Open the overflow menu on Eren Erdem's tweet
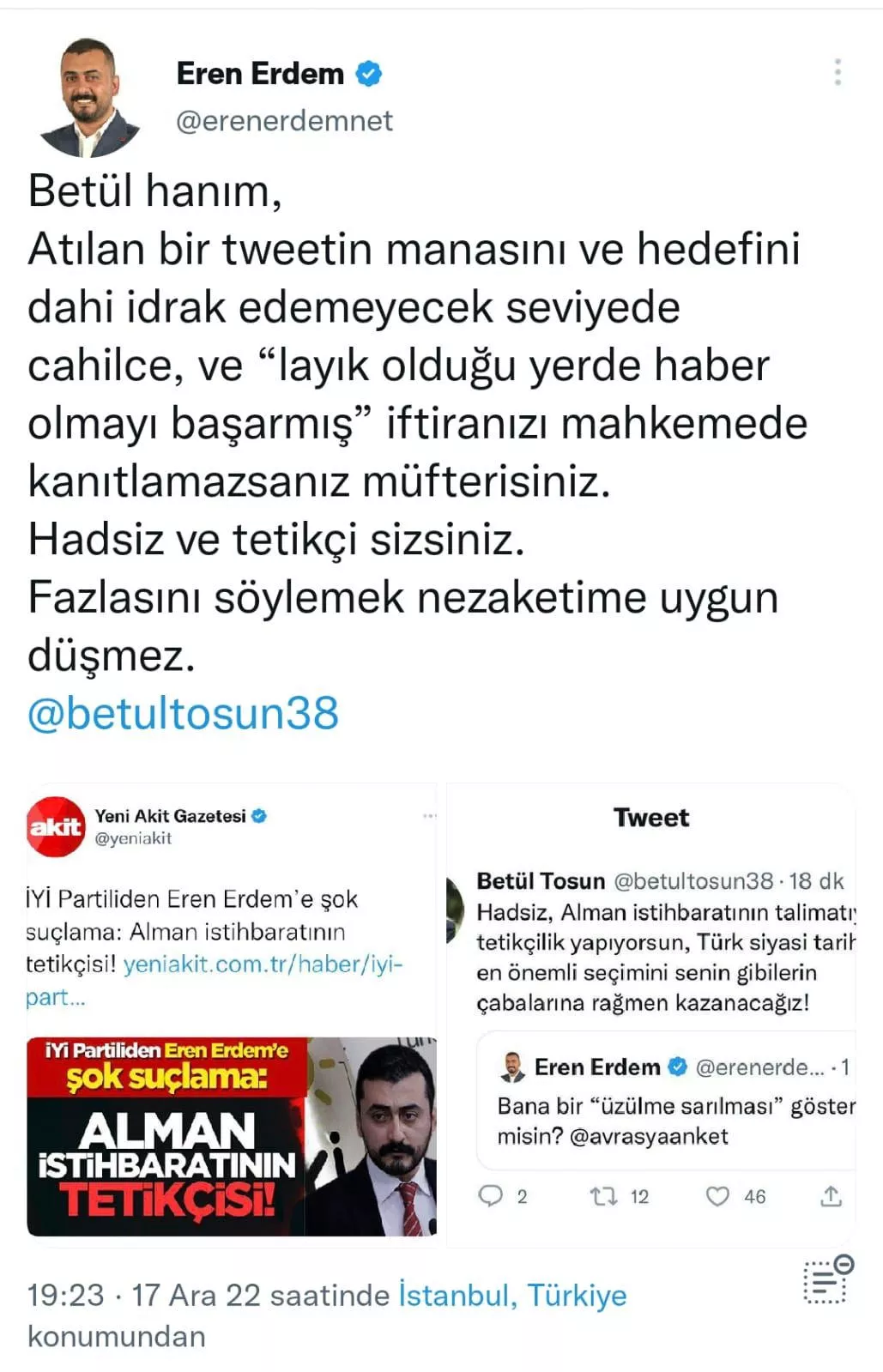 coord(838,72)
